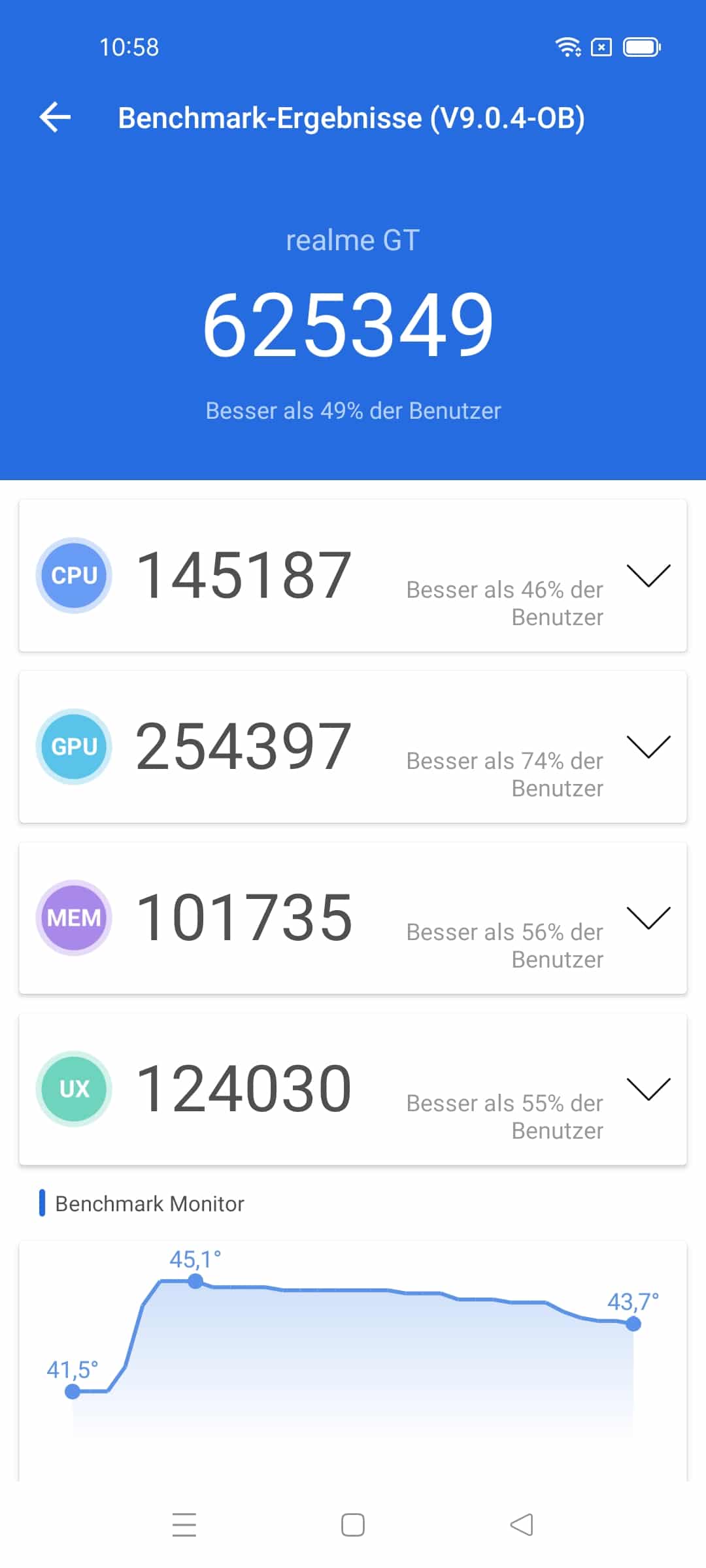Screen dimensions: 706x1568
Task: Tap the system back triangle button
Action: 522,1525
